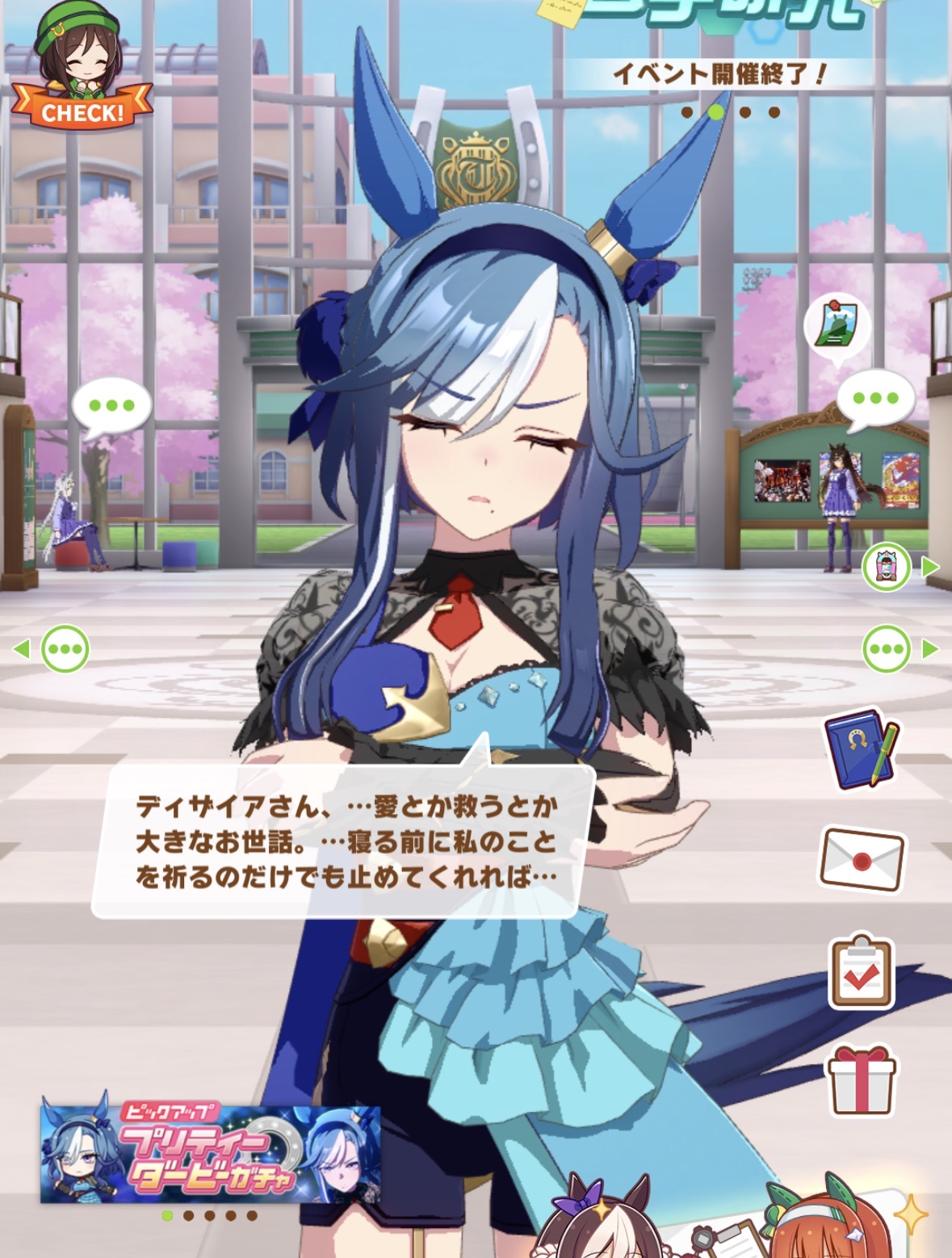The width and height of the screenshot is (952, 1258).
Task: Tap the event banner page indicator dots
Action: 730,112
